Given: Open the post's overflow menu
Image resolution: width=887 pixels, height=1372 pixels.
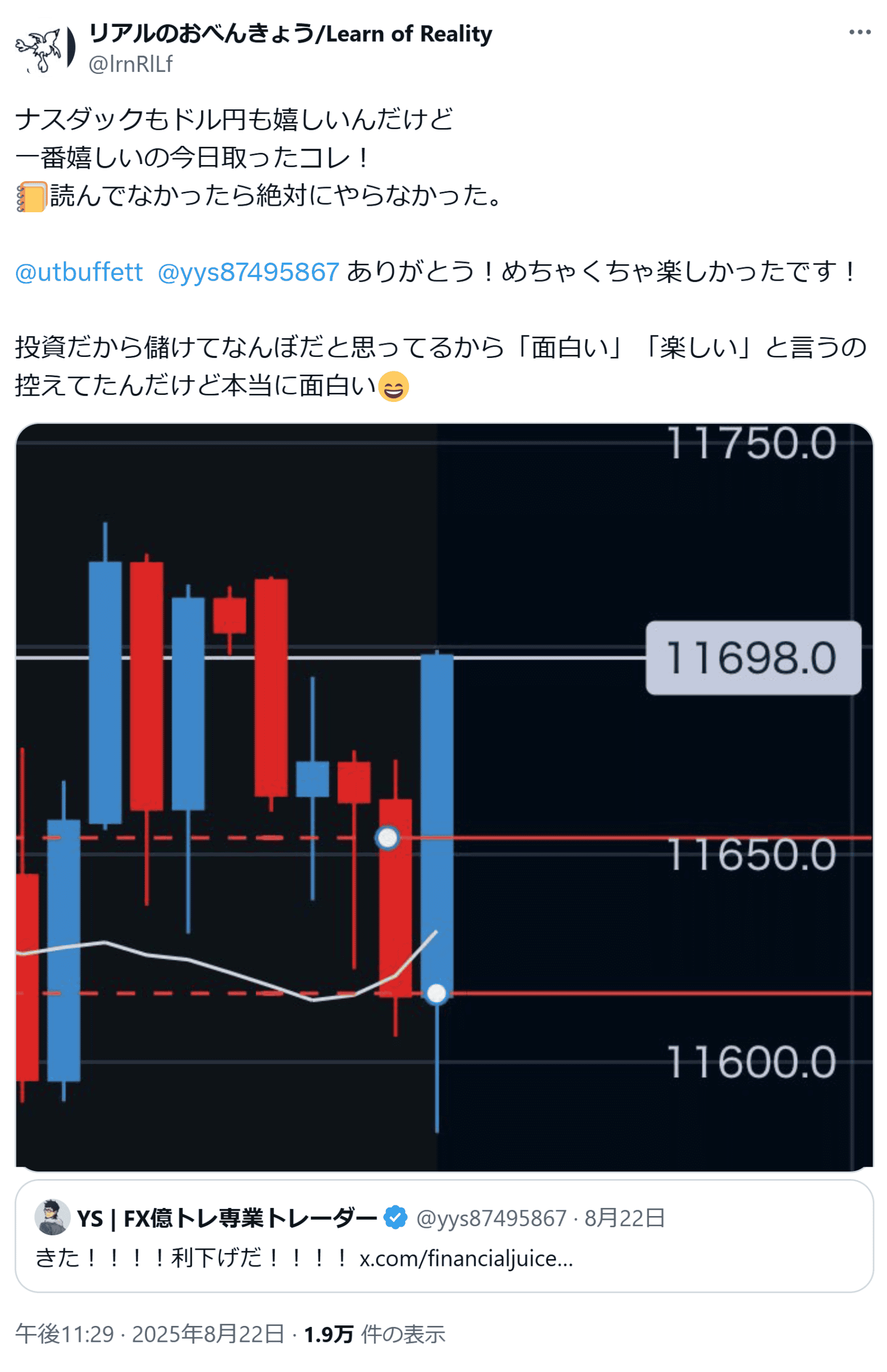Looking at the screenshot, I should click(859, 32).
